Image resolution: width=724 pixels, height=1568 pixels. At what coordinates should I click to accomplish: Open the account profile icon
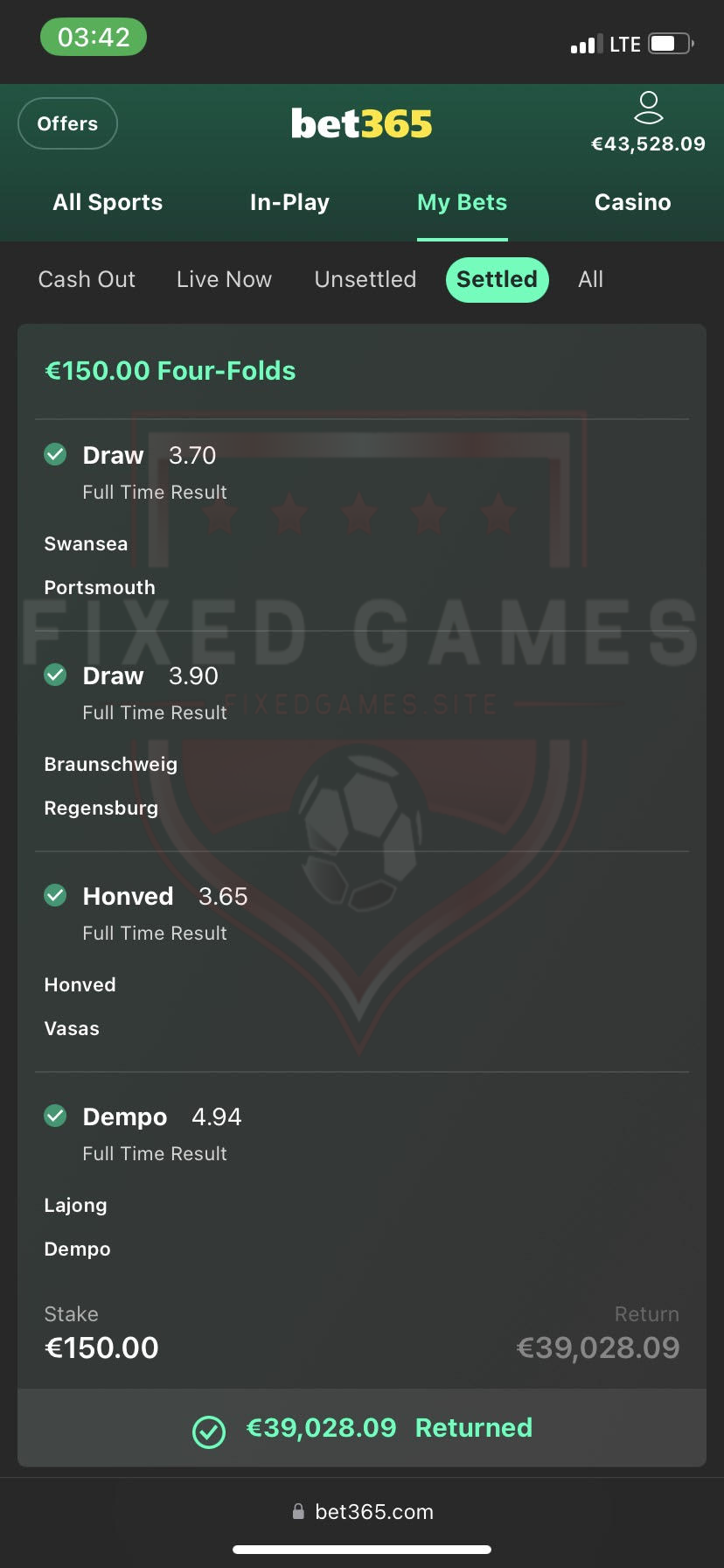click(648, 108)
